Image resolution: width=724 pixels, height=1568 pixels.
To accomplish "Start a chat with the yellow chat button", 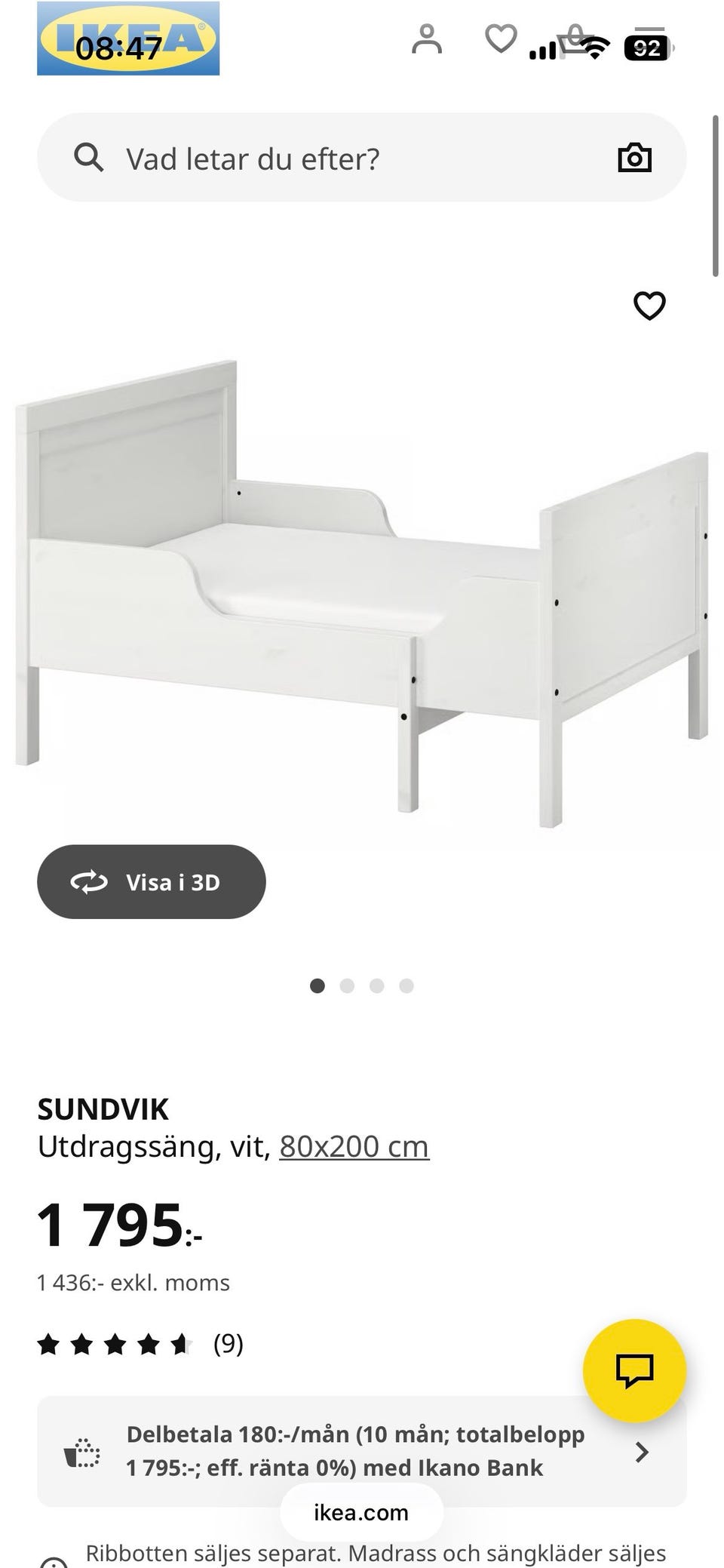I will (634, 1370).
